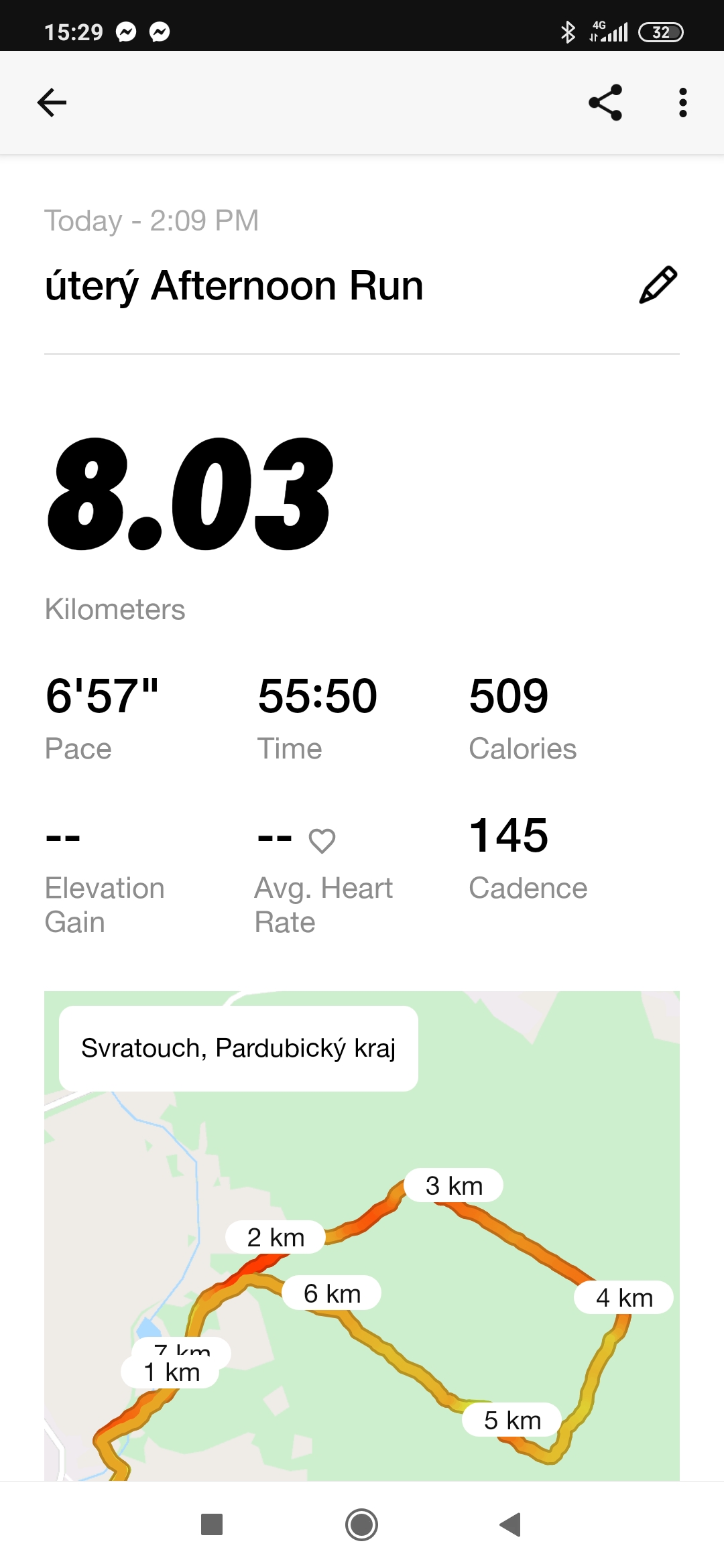Open the three-dot overflow menu
Viewport: 724px width, 1568px height.
pyautogui.click(x=682, y=103)
